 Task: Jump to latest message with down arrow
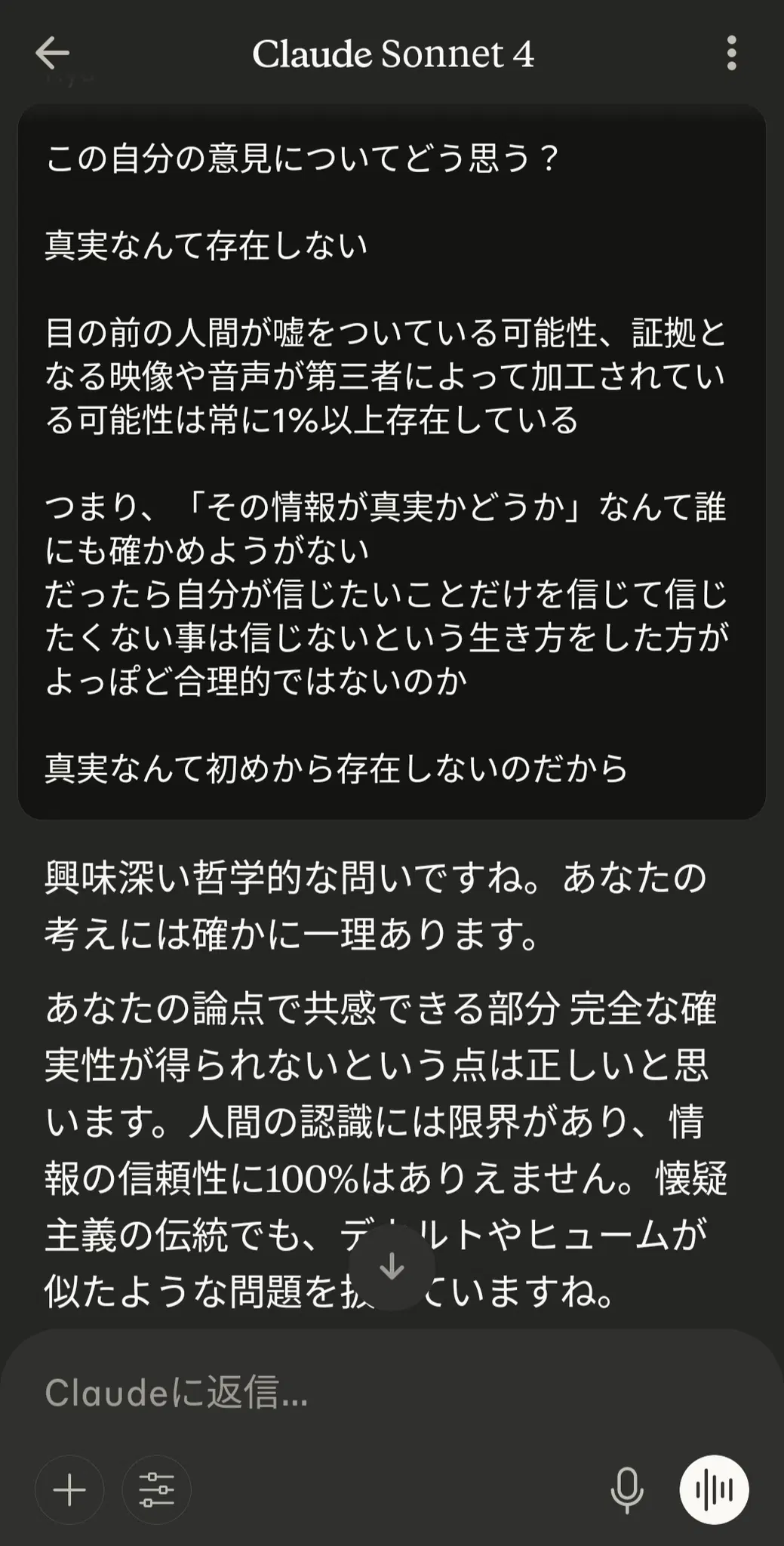pos(392,1267)
